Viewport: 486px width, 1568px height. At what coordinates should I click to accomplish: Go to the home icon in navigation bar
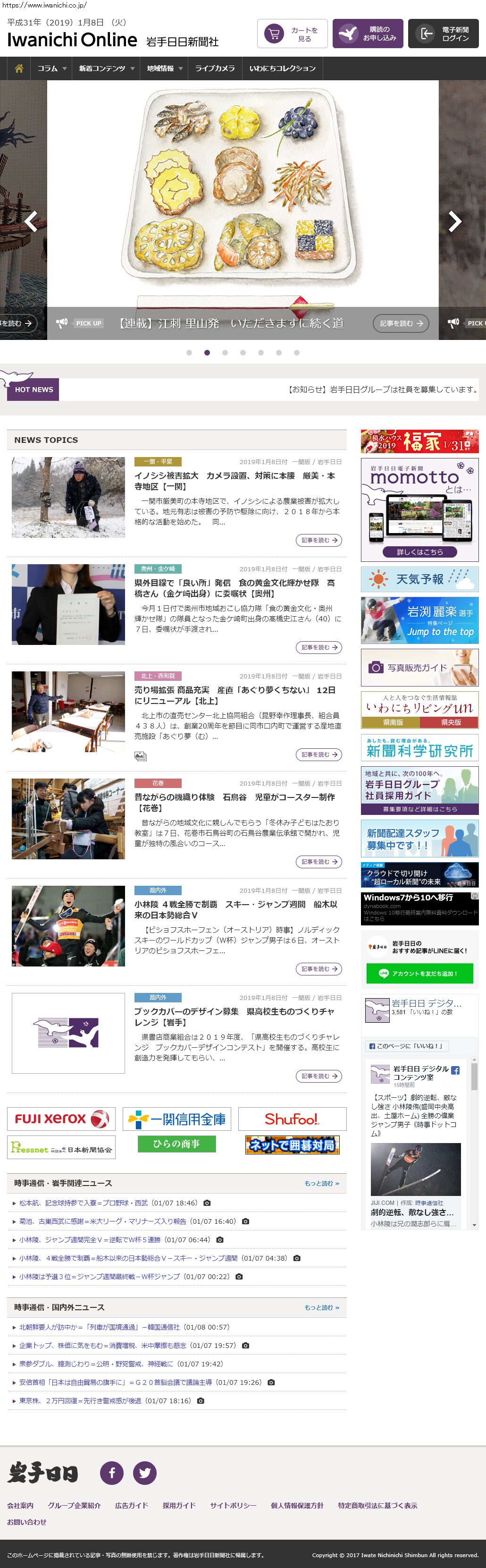pos(19,68)
